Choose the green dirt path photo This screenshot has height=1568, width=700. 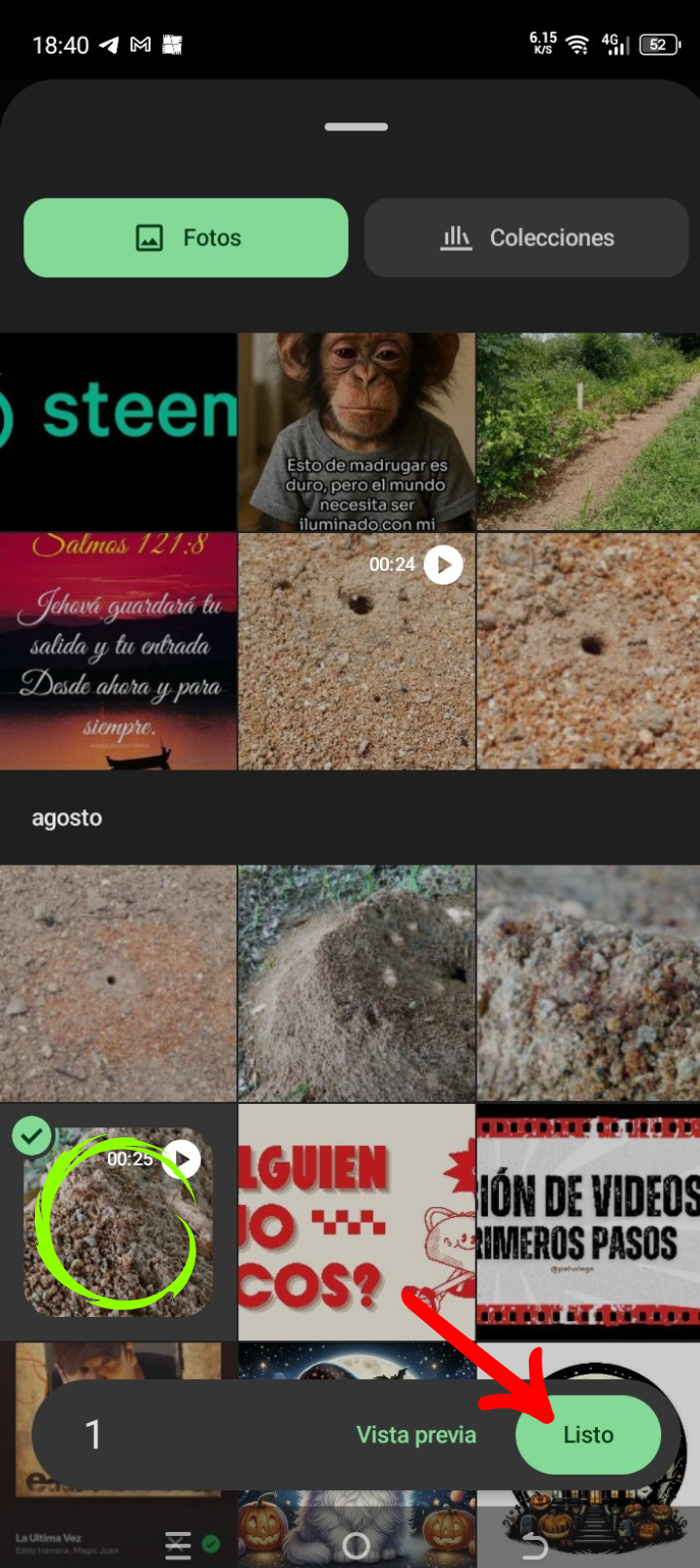[588, 432]
